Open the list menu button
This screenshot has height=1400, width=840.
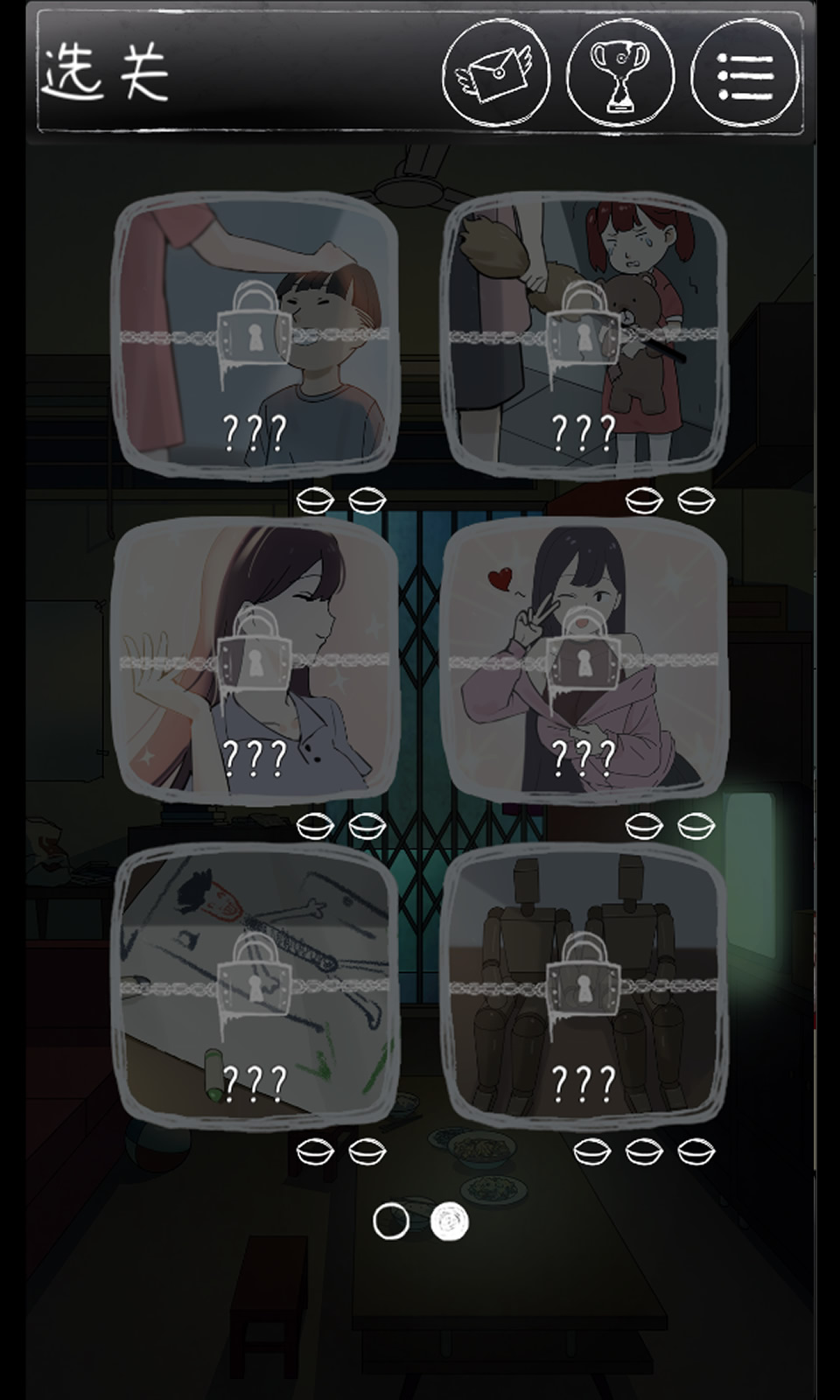pos(745,73)
